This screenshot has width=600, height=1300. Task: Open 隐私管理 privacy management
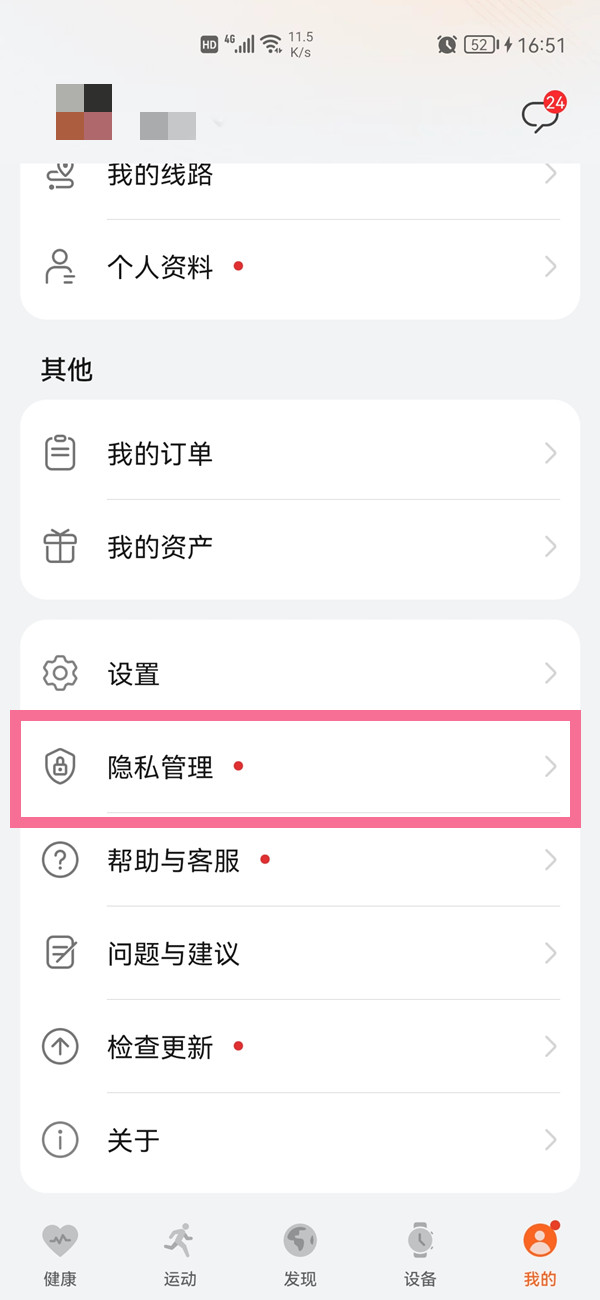(x=300, y=767)
